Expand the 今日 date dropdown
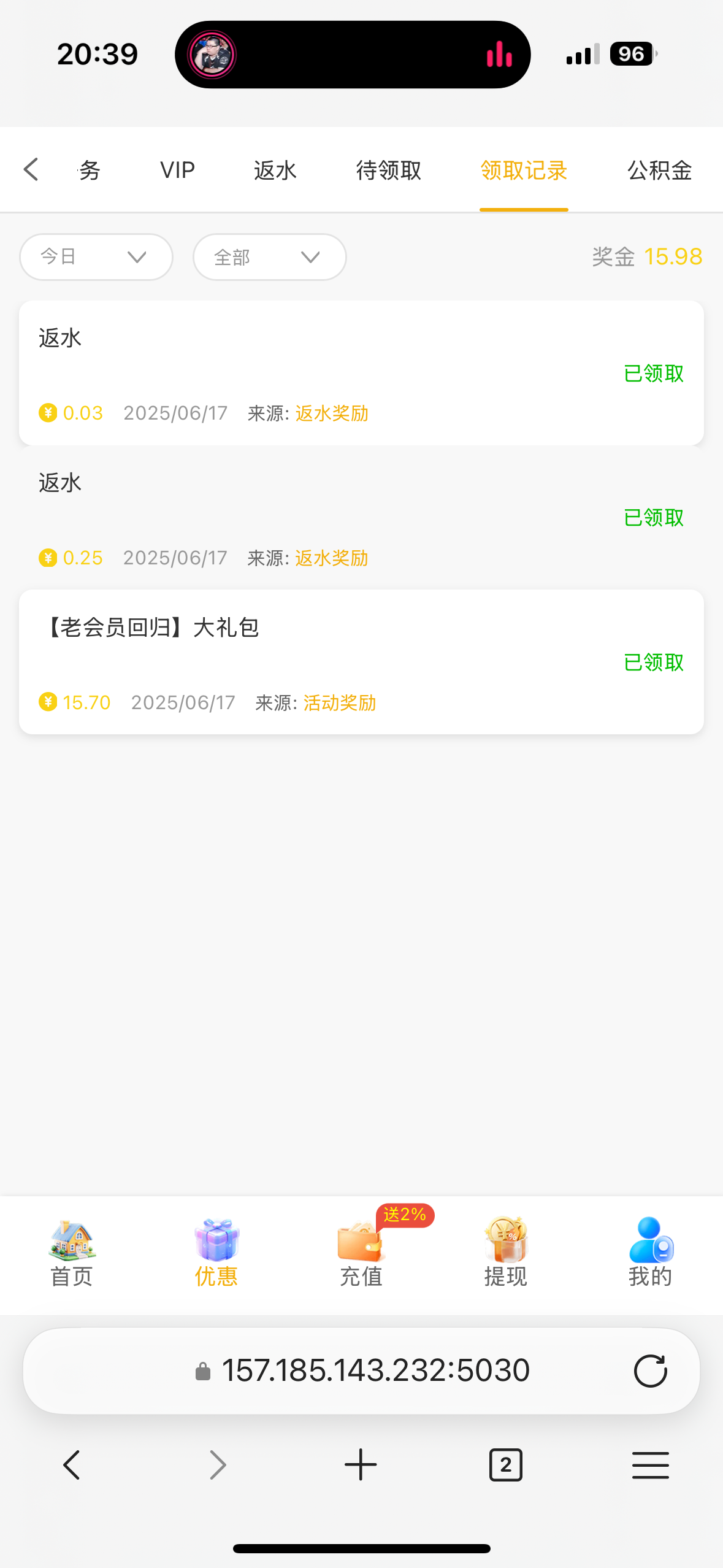723x1568 pixels. click(96, 256)
